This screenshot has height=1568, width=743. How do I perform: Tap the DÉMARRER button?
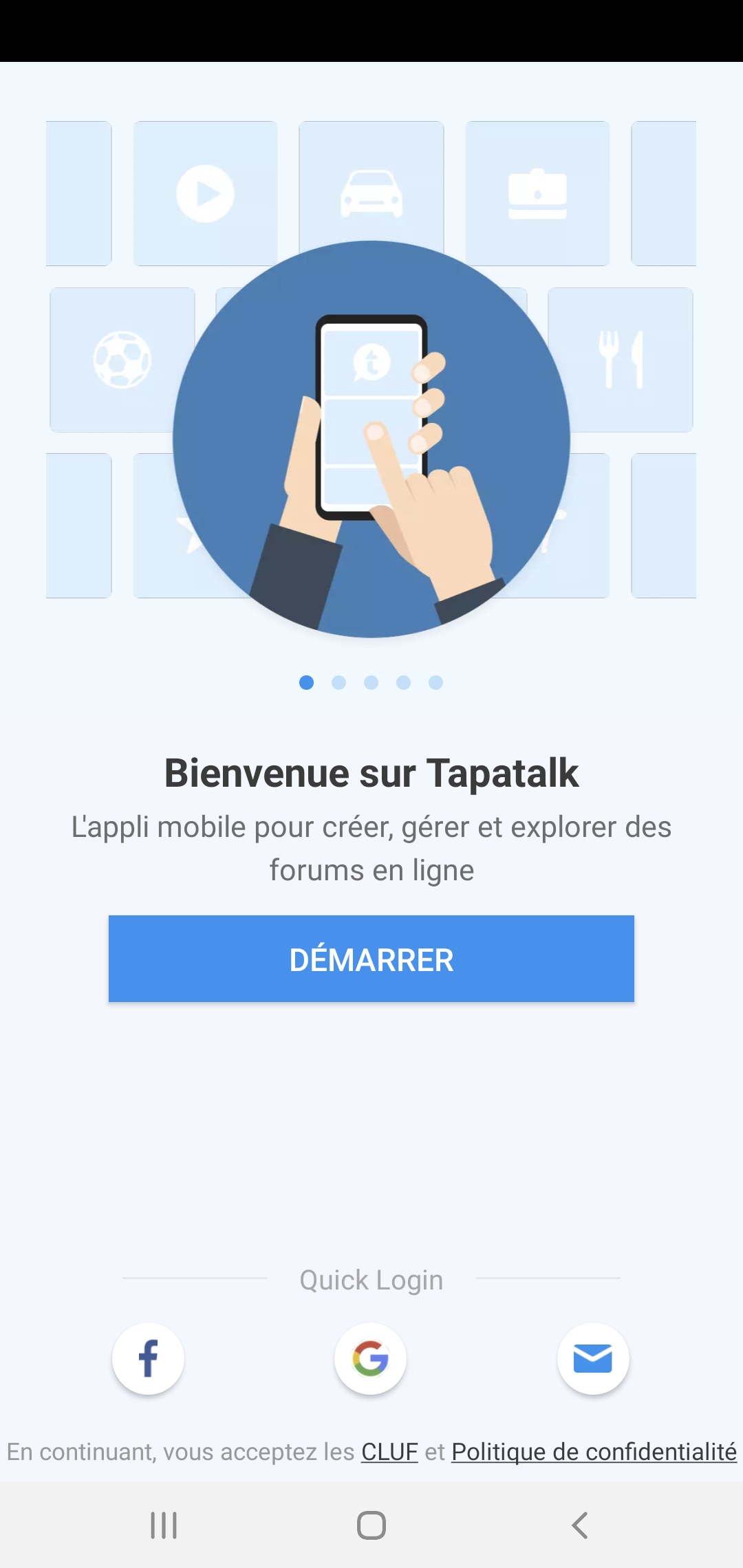point(371,959)
